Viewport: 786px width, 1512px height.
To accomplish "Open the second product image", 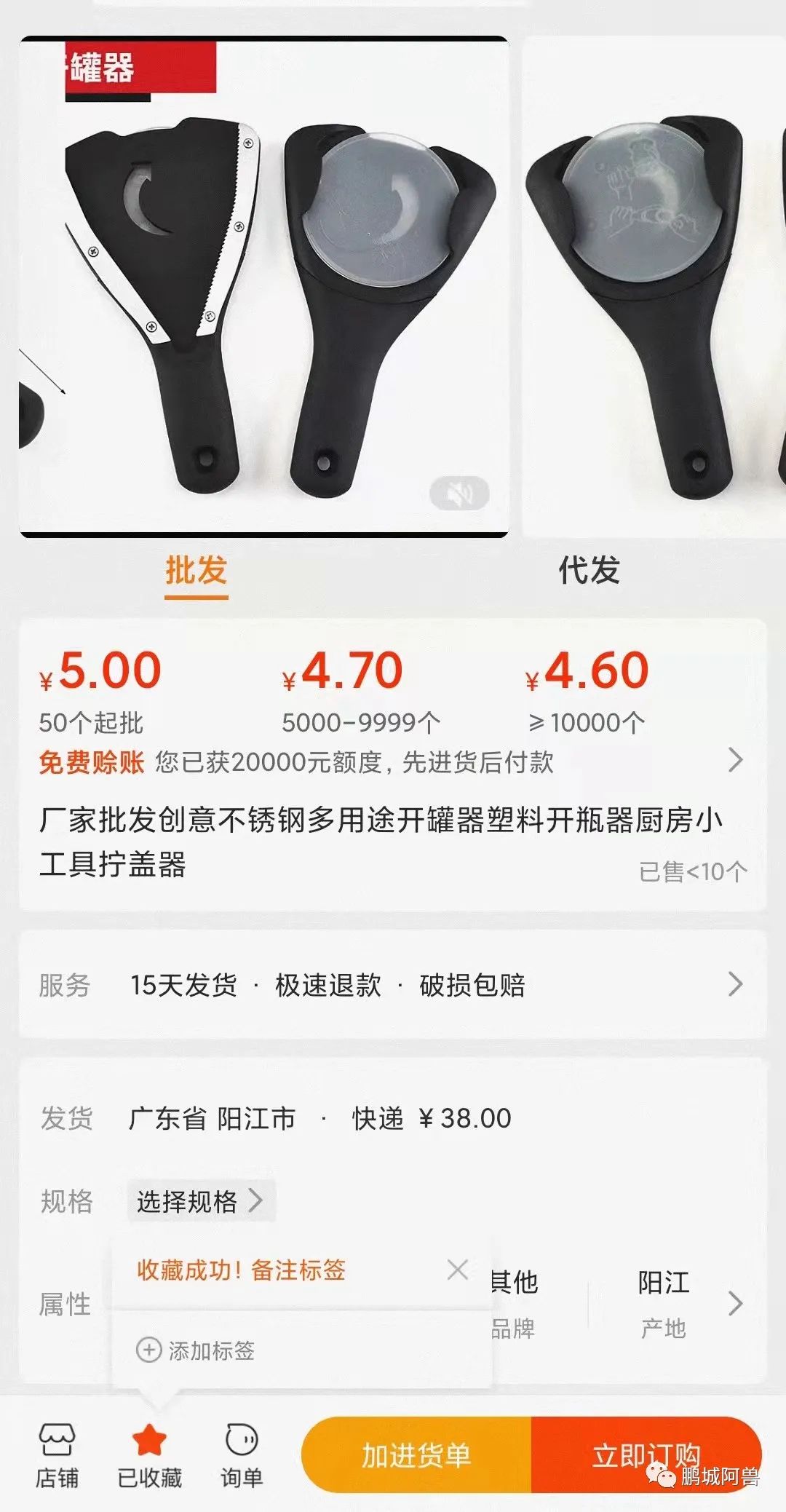I will [655, 291].
